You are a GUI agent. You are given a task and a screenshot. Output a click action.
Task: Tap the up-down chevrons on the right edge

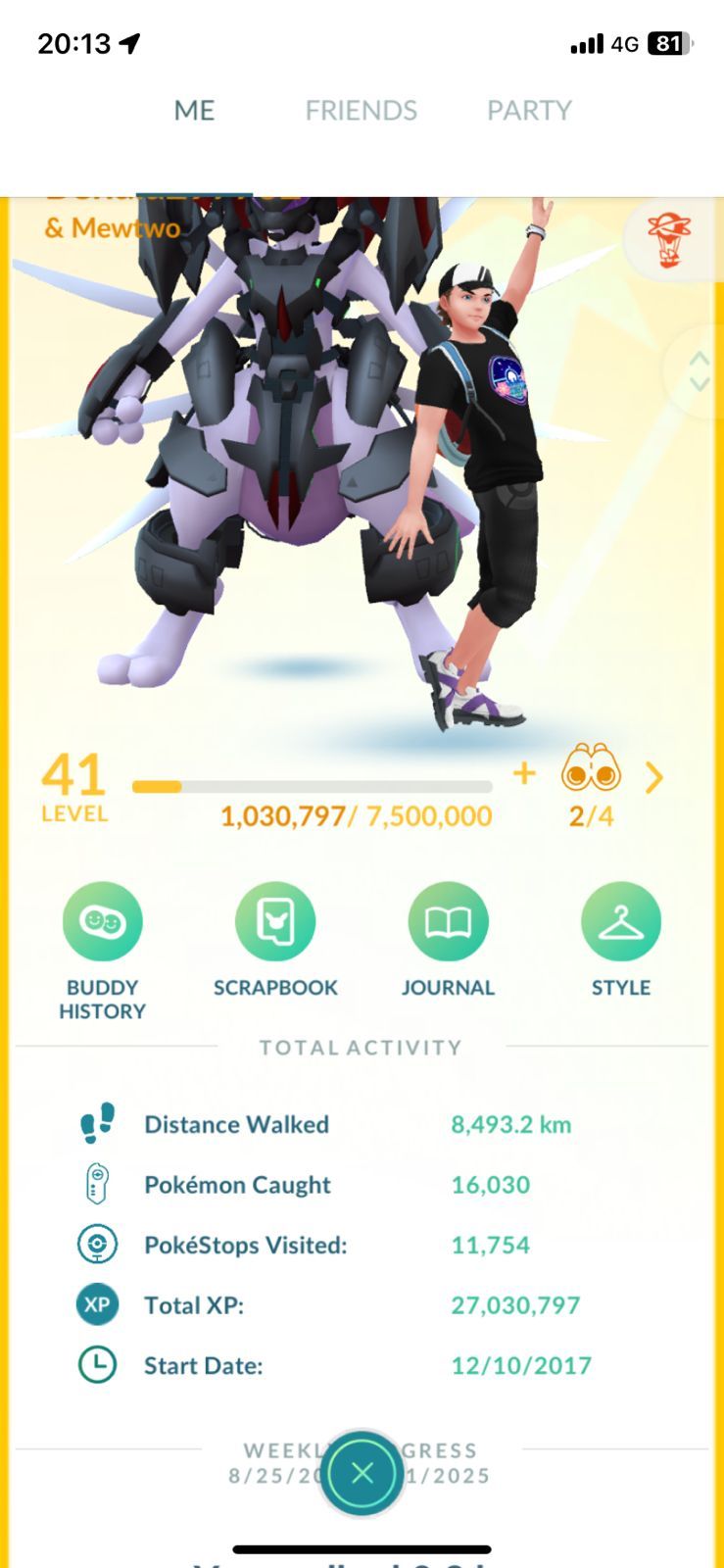point(699,371)
